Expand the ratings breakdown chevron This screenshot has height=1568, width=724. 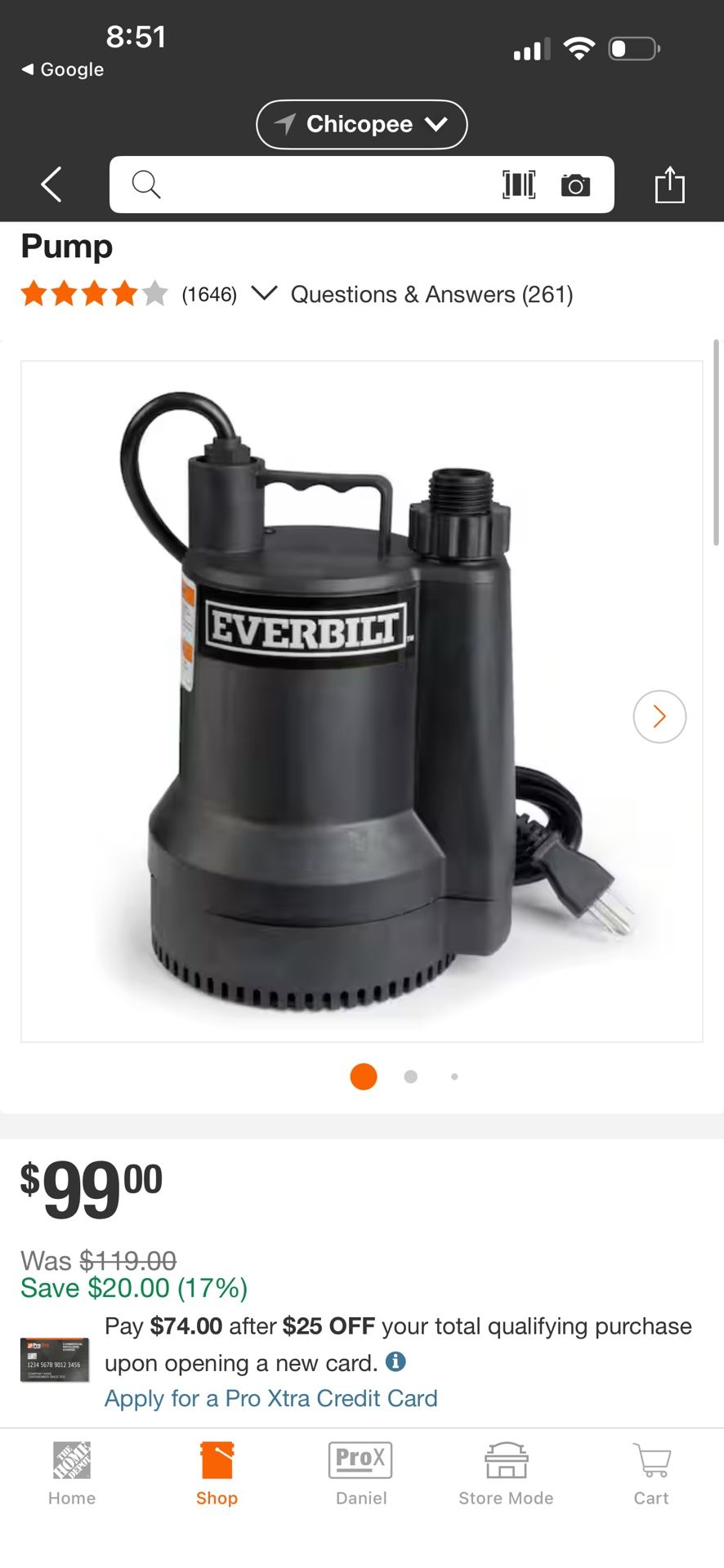[265, 294]
